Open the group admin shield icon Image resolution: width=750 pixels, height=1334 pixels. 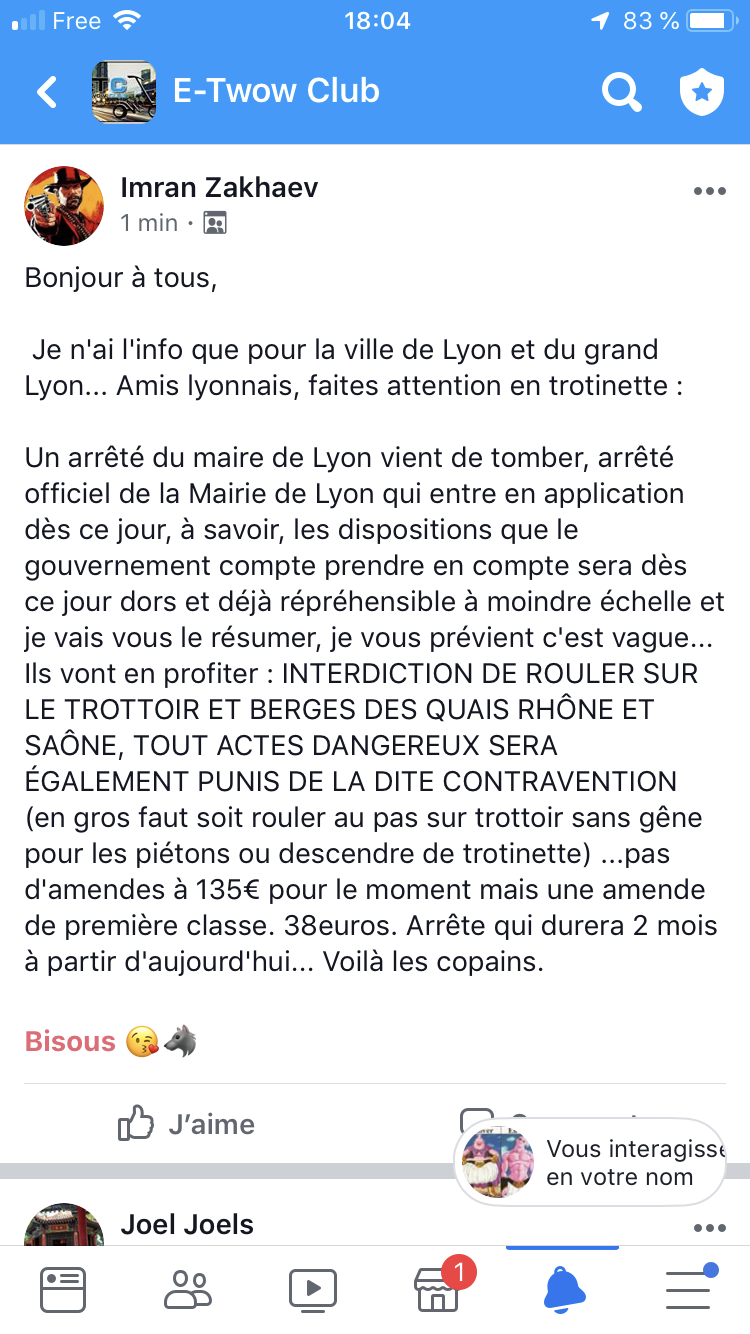pos(702,93)
